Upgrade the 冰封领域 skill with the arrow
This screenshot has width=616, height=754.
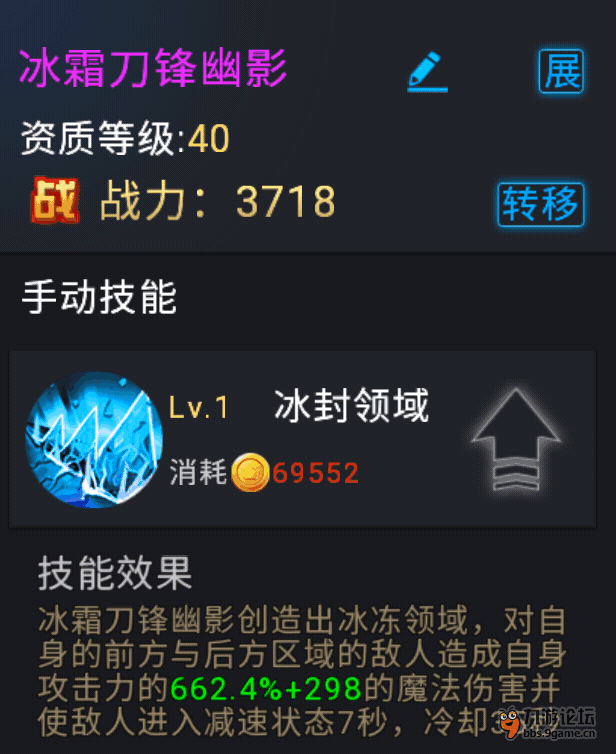515,438
